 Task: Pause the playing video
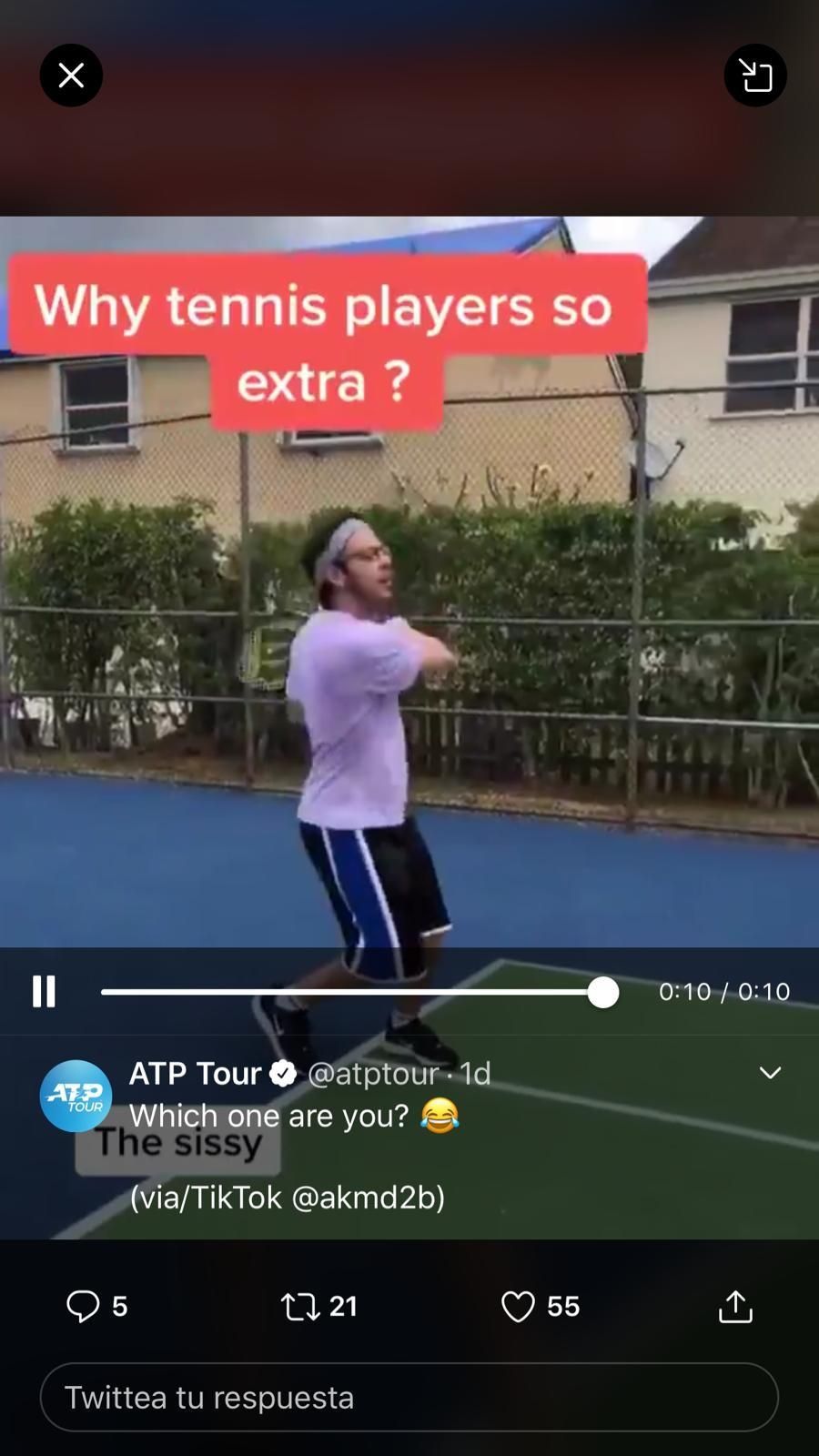44,991
